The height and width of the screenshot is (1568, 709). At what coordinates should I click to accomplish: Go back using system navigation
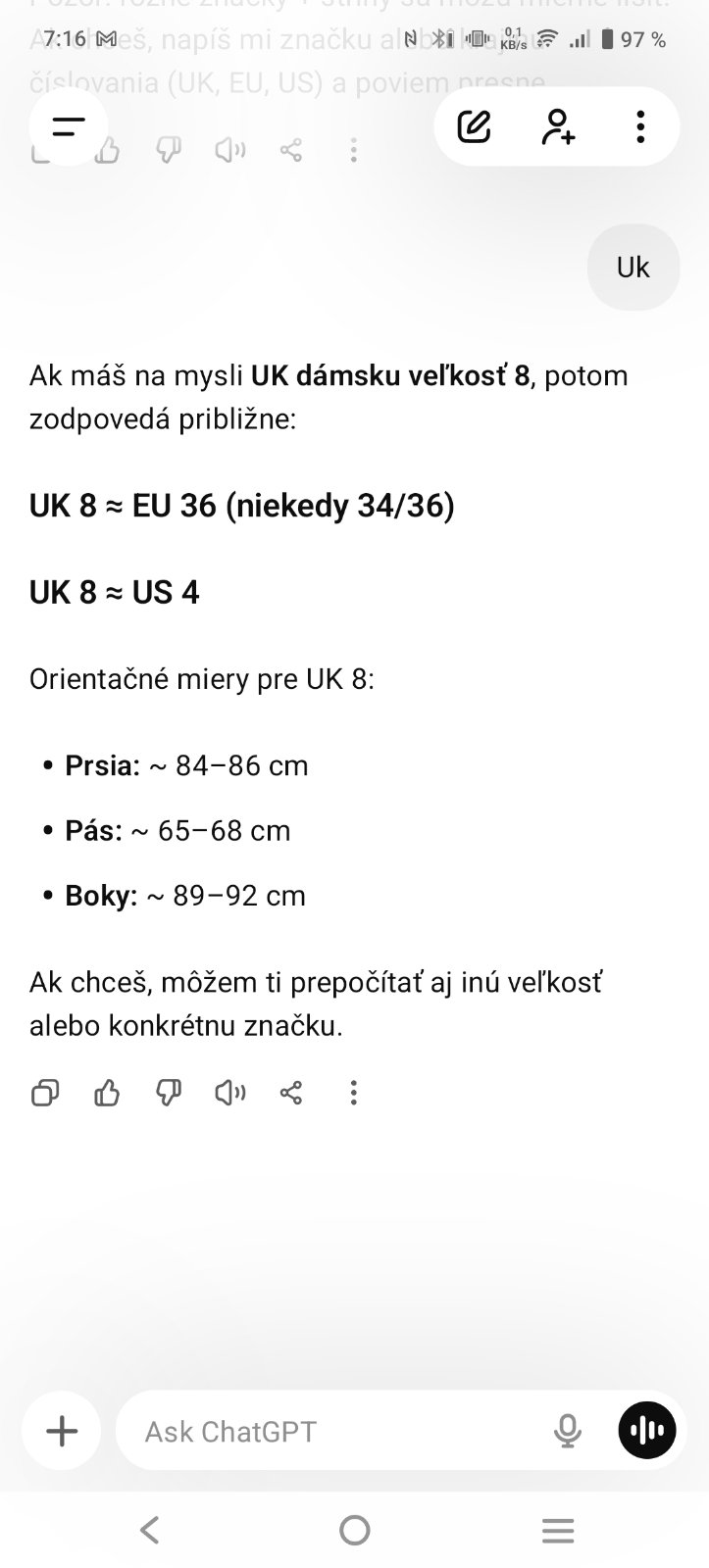click(149, 1530)
